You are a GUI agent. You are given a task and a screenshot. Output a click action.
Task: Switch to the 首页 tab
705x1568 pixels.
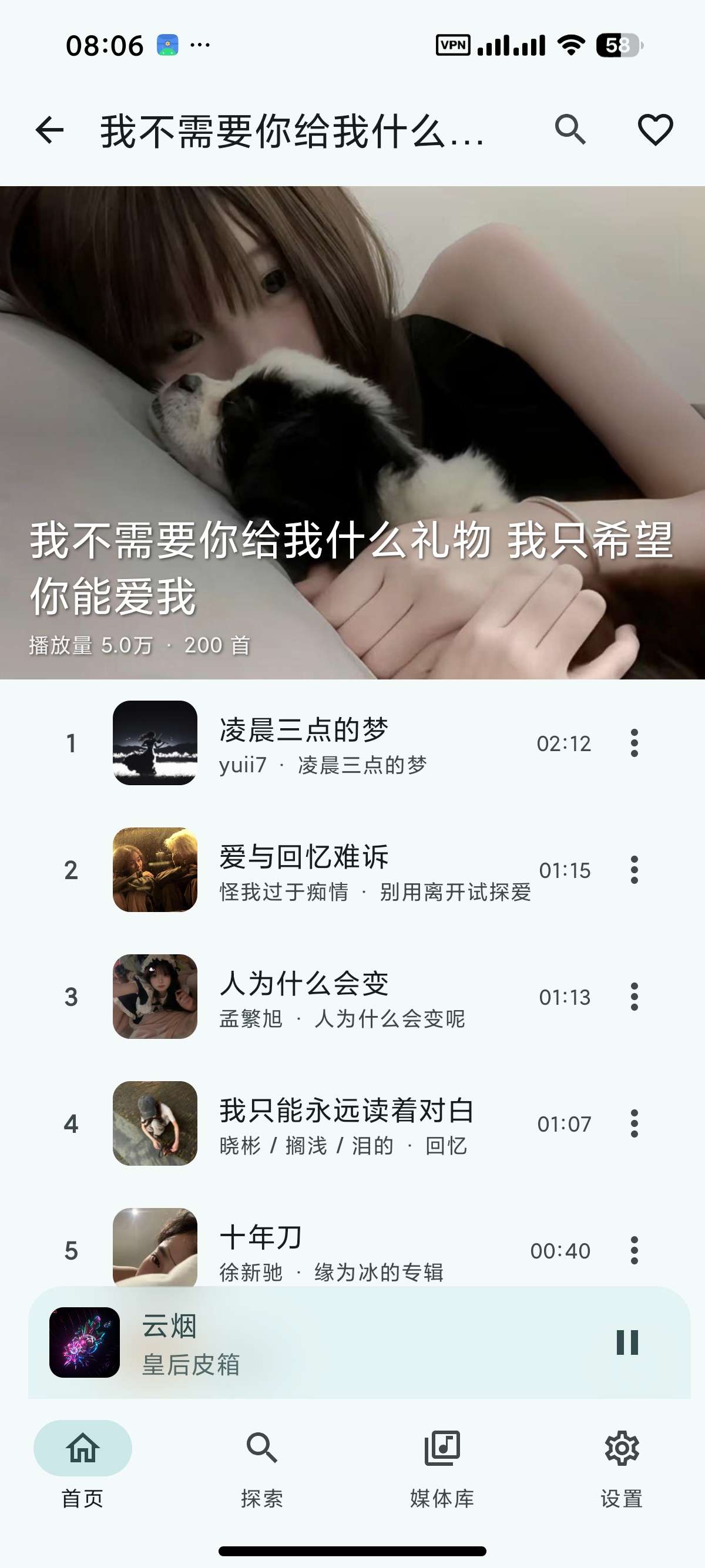click(83, 1465)
